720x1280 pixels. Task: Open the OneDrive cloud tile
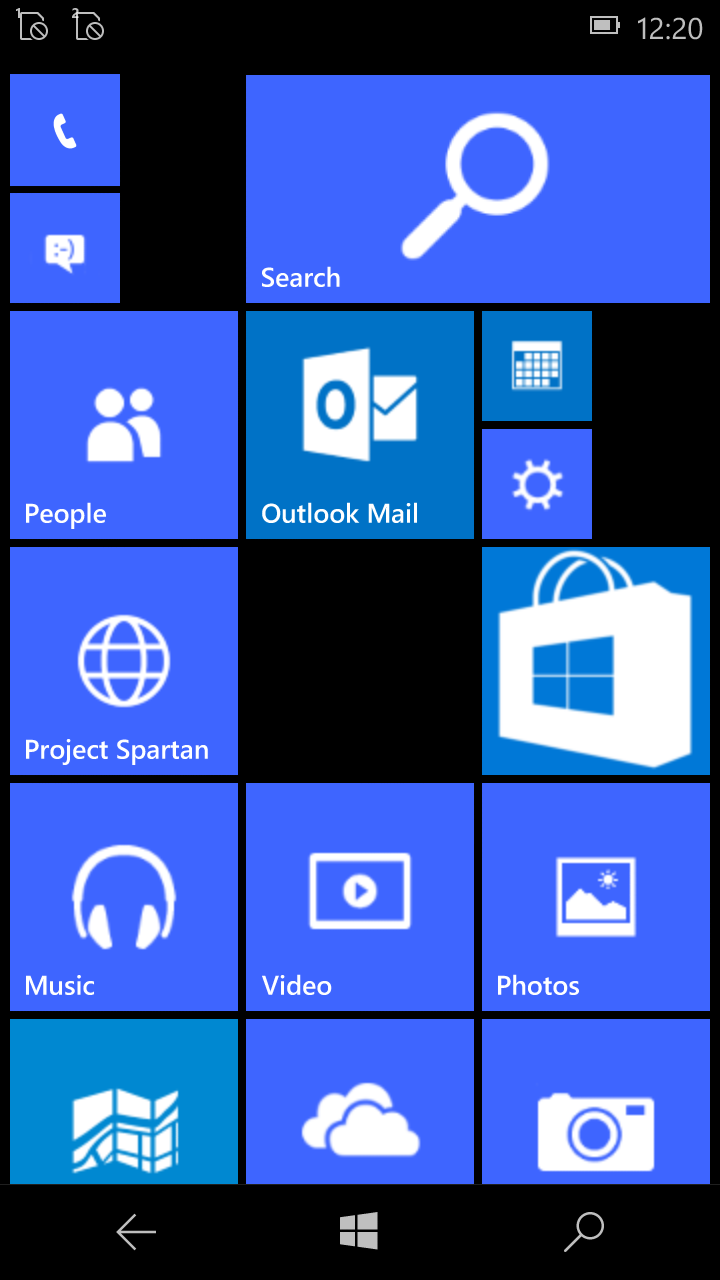pos(360,1102)
